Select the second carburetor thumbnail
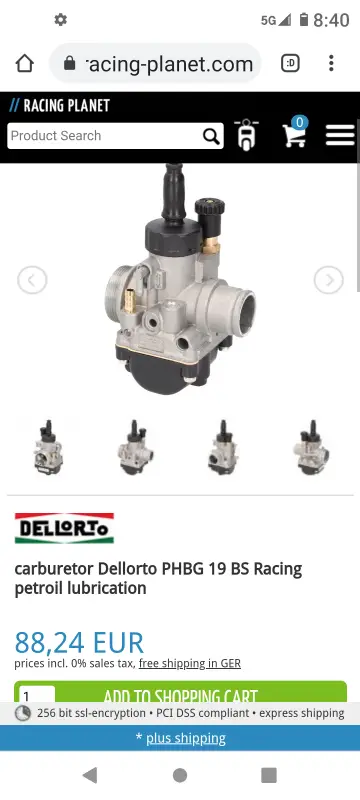 [136, 448]
